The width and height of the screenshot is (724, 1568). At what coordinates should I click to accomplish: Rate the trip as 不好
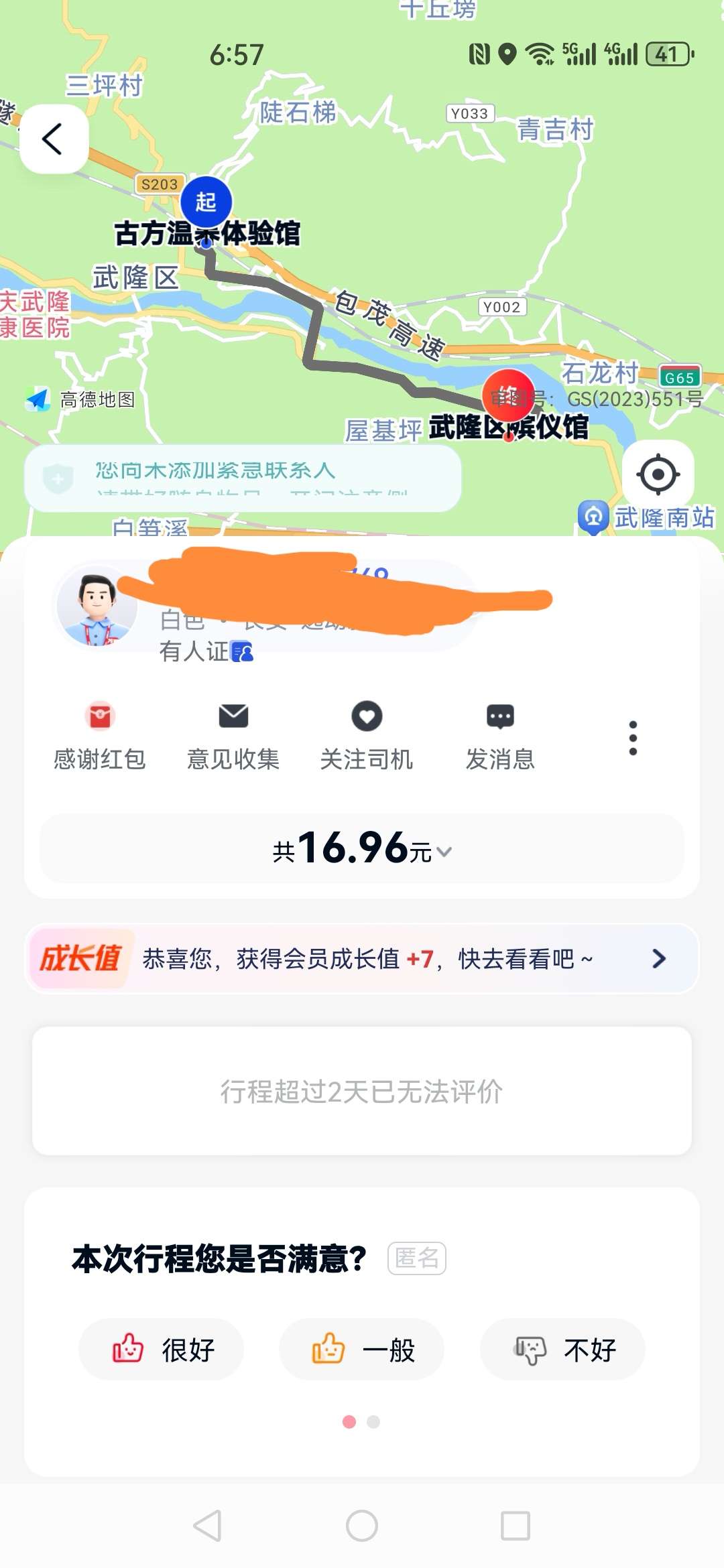point(563,1350)
